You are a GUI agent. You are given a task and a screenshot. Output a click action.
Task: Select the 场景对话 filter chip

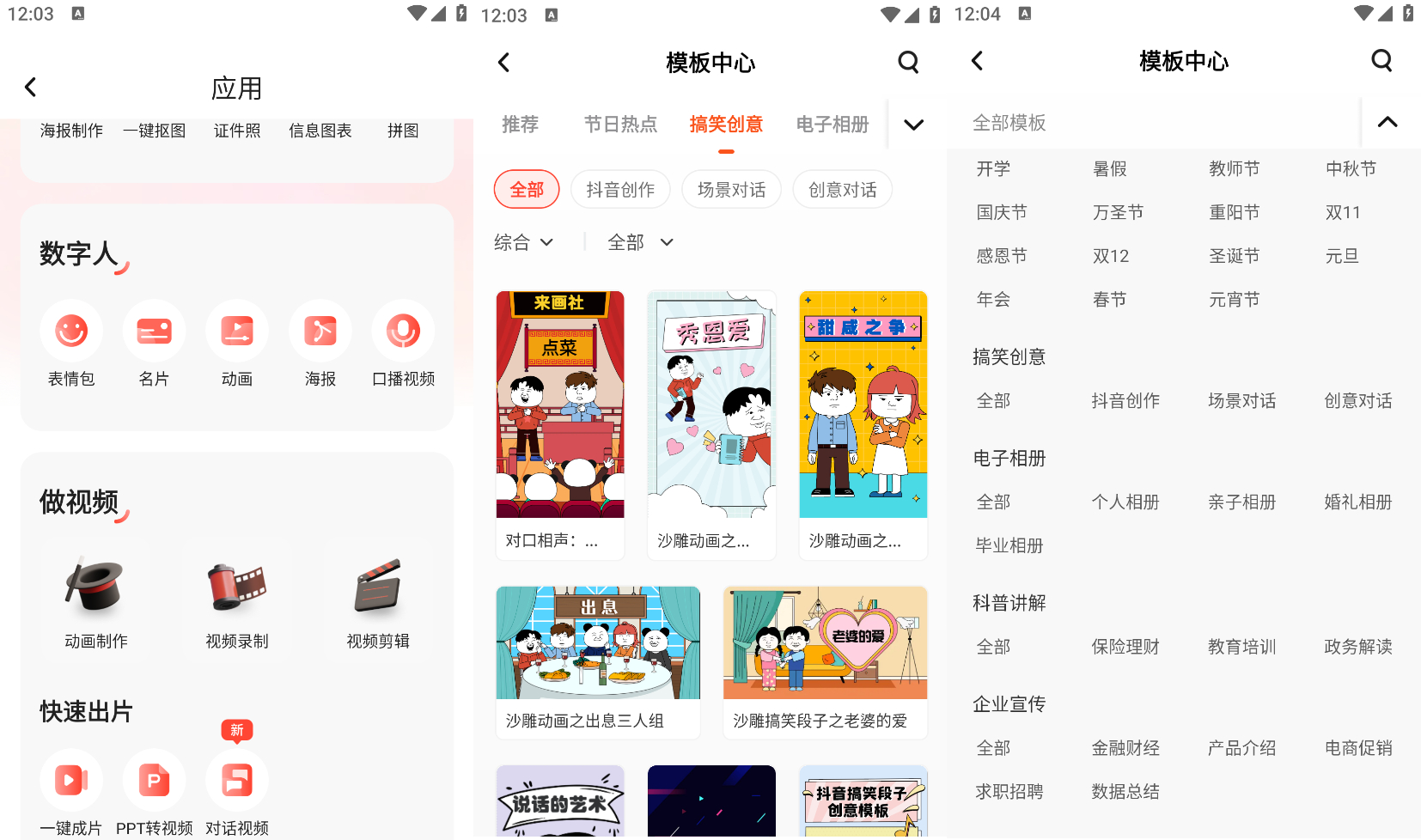tap(731, 190)
